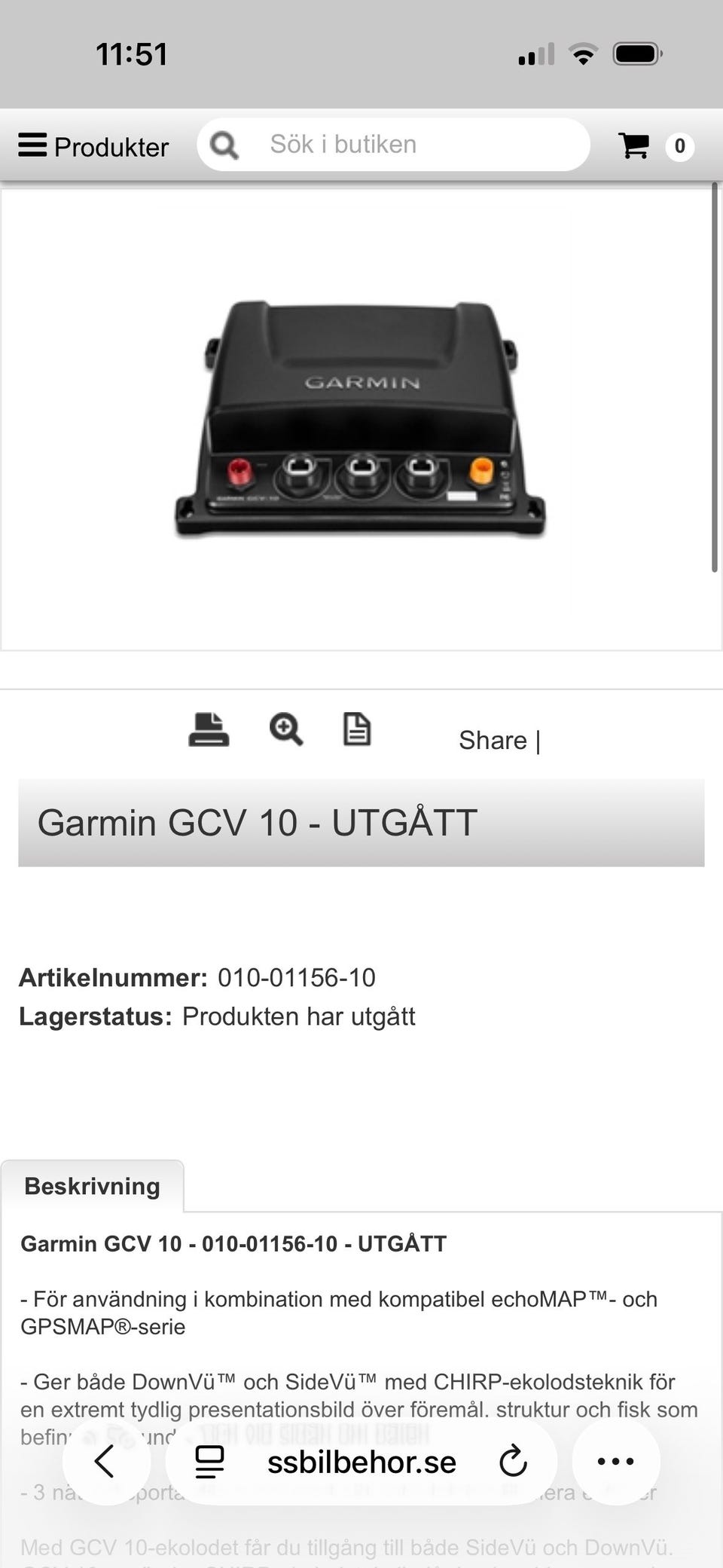The width and height of the screenshot is (723, 1568).
Task: Open the shopping cart
Action: click(635, 144)
